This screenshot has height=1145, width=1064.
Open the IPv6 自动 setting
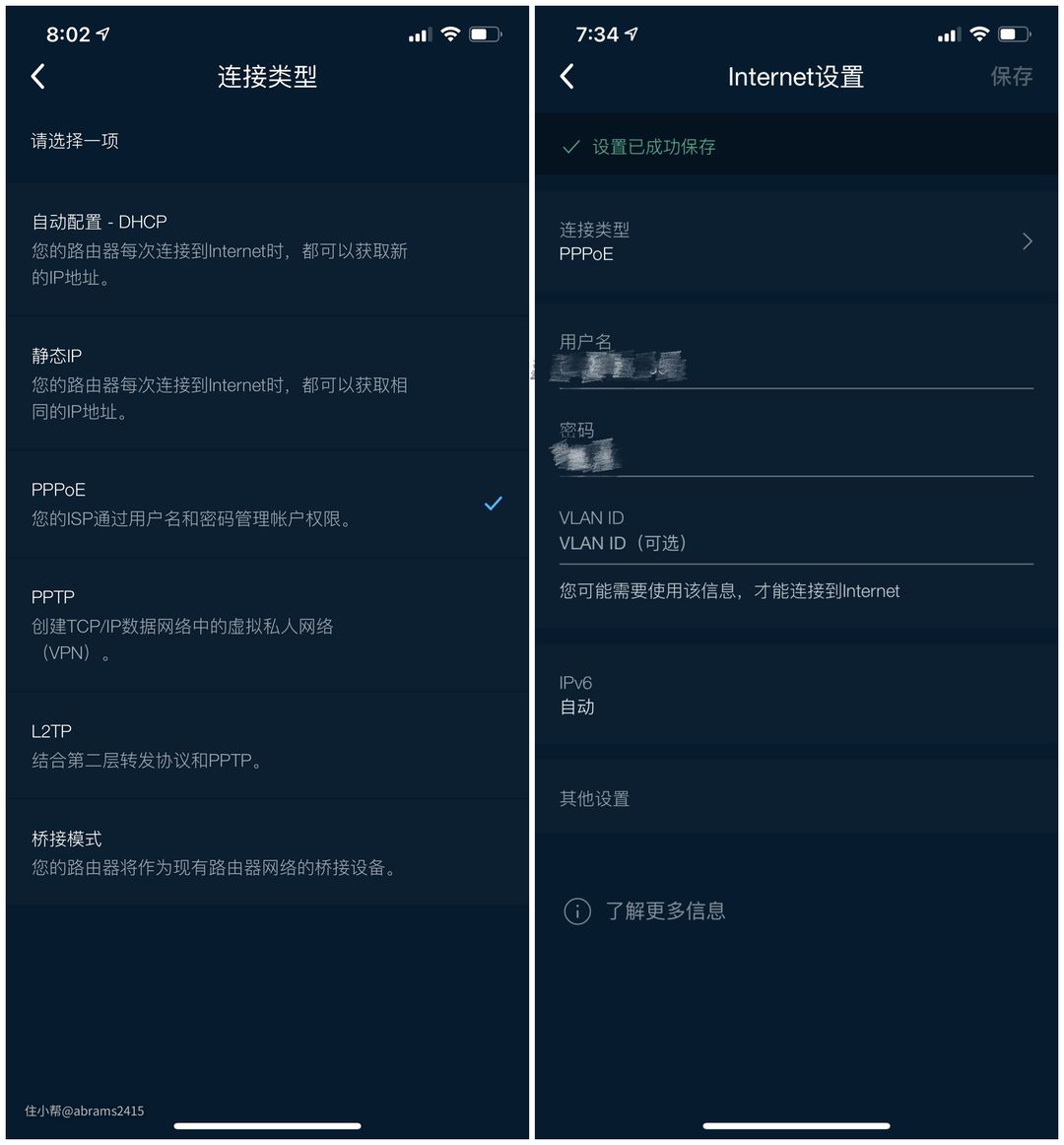point(795,695)
